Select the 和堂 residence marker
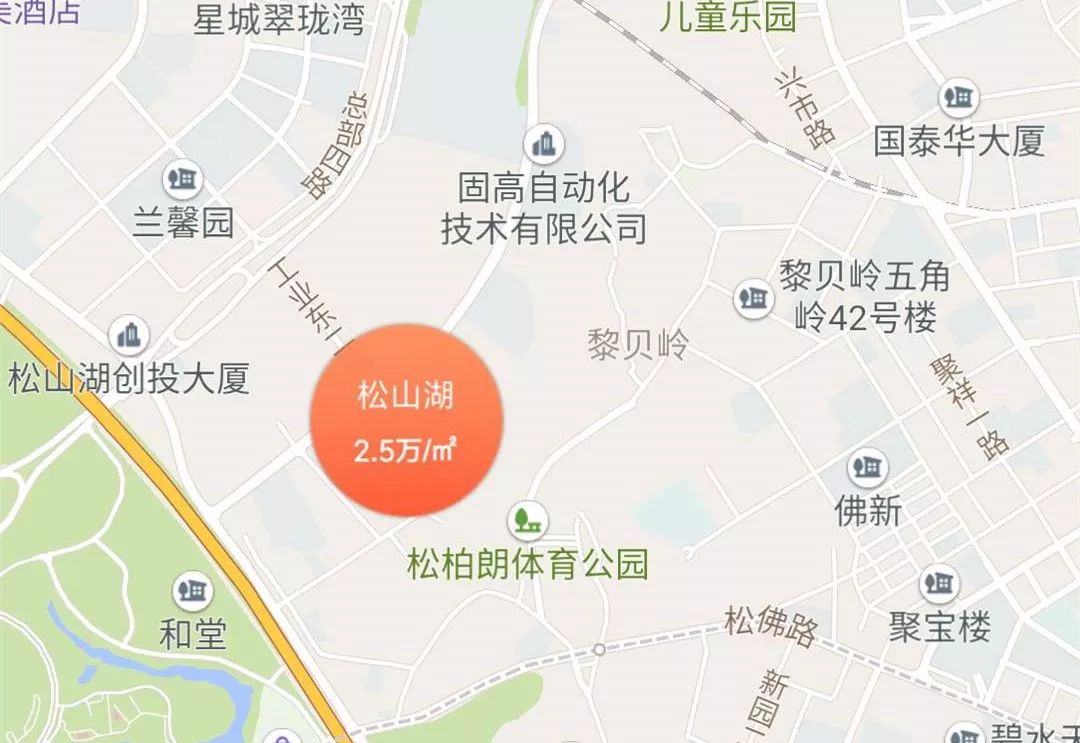The height and width of the screenshot is (743, 1080). (192, 590)
